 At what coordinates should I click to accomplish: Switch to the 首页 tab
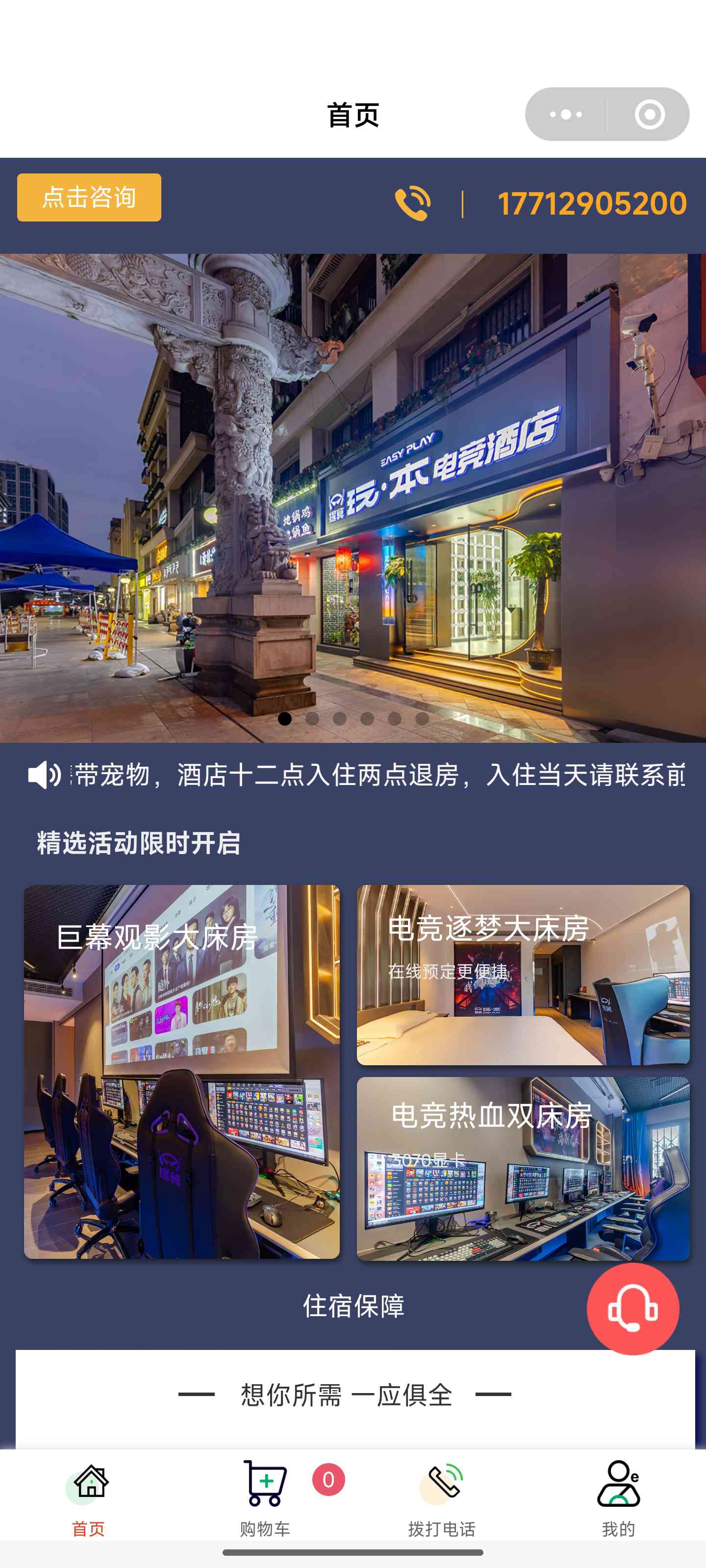point(89,1498)
